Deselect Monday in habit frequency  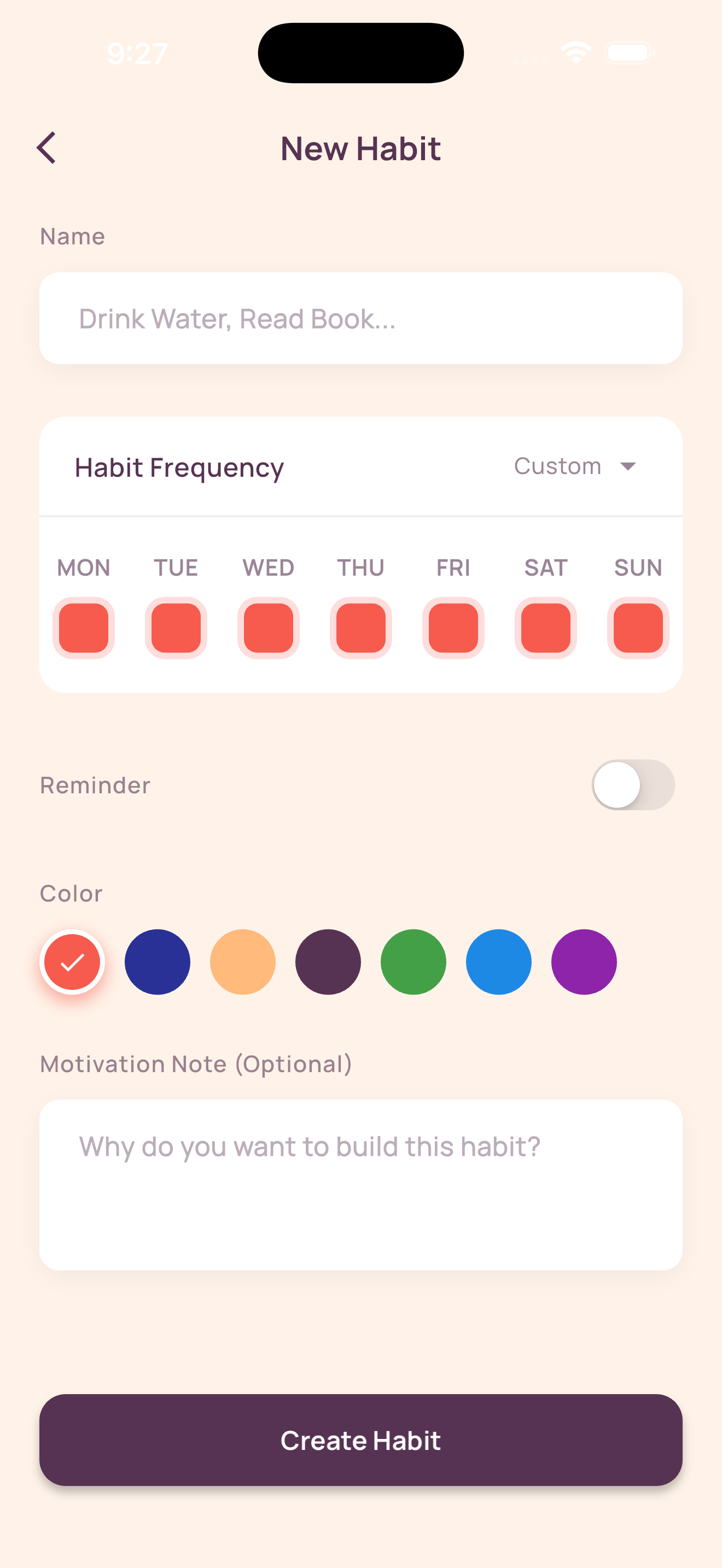click(x=83, y=628)
